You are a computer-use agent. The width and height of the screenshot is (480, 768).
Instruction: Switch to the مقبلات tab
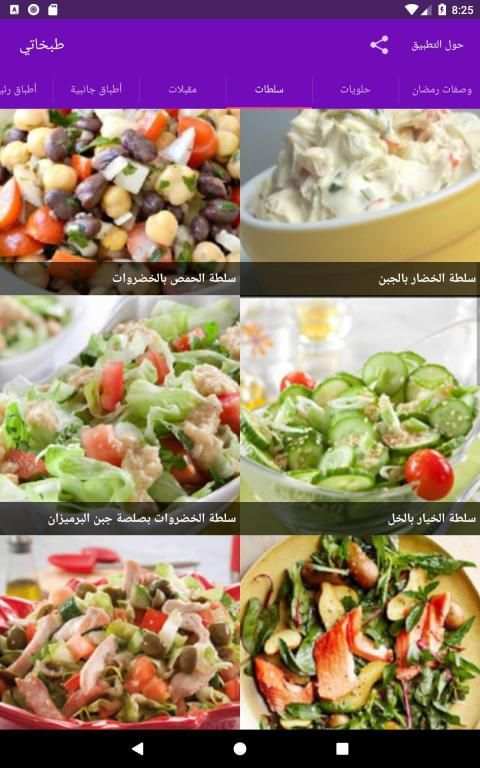[x=183, y=90]
